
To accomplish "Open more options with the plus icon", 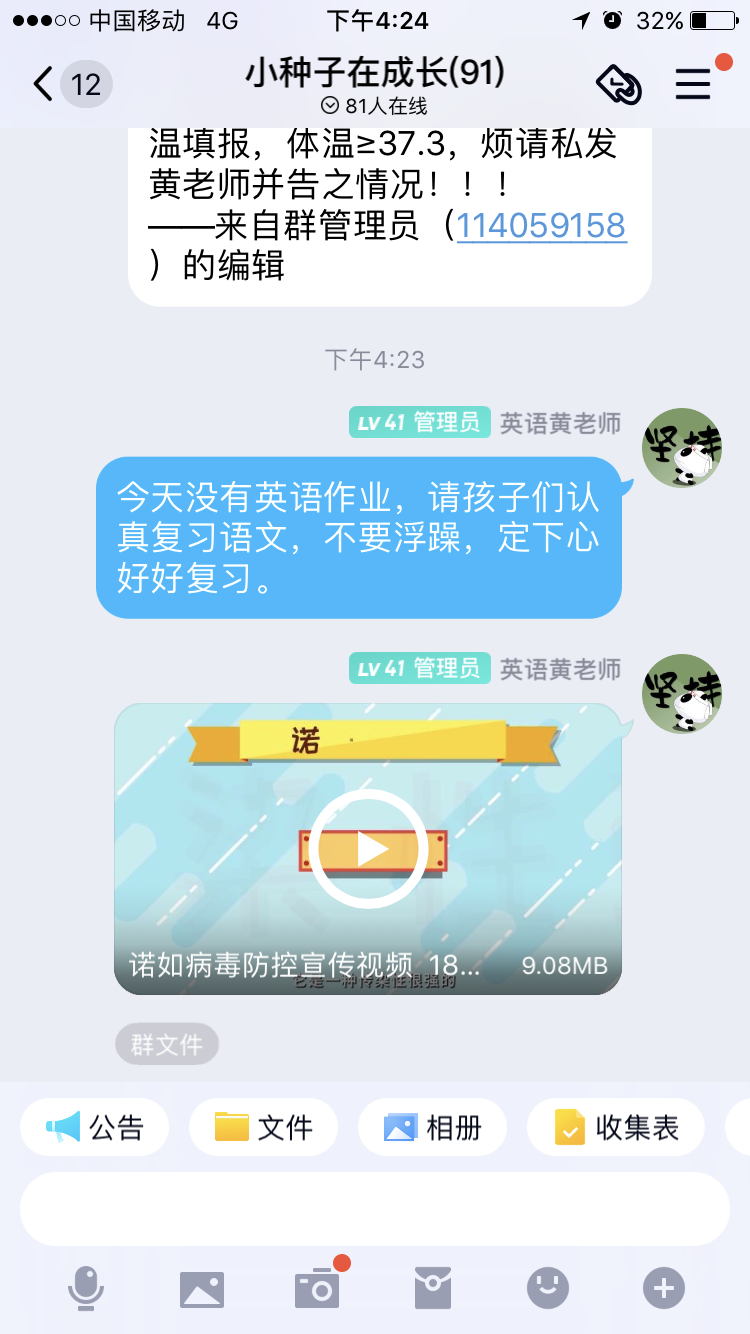I will tap(664, 1288).
